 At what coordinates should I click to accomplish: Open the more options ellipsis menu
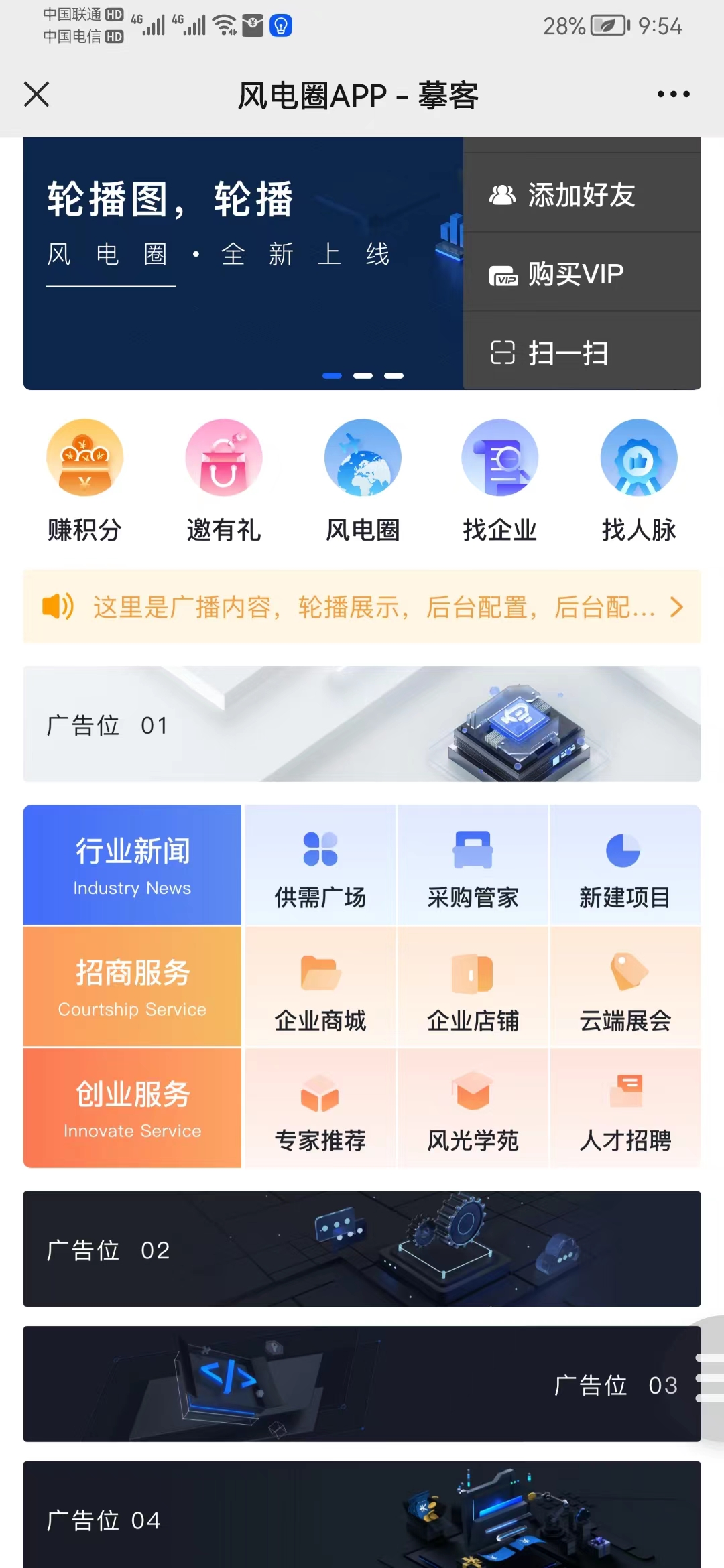[x=672, y=94]
